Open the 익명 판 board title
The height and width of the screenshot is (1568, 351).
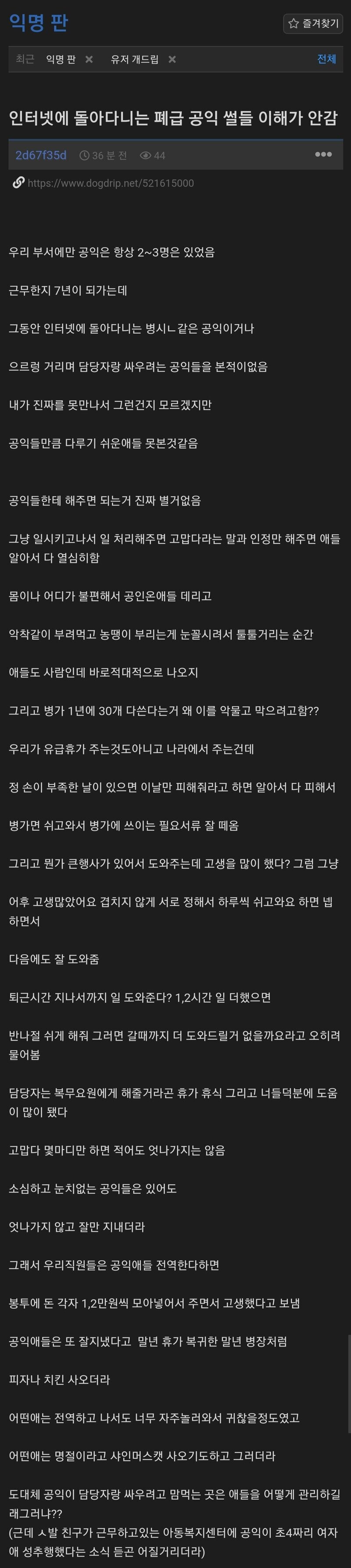(39, 23)
